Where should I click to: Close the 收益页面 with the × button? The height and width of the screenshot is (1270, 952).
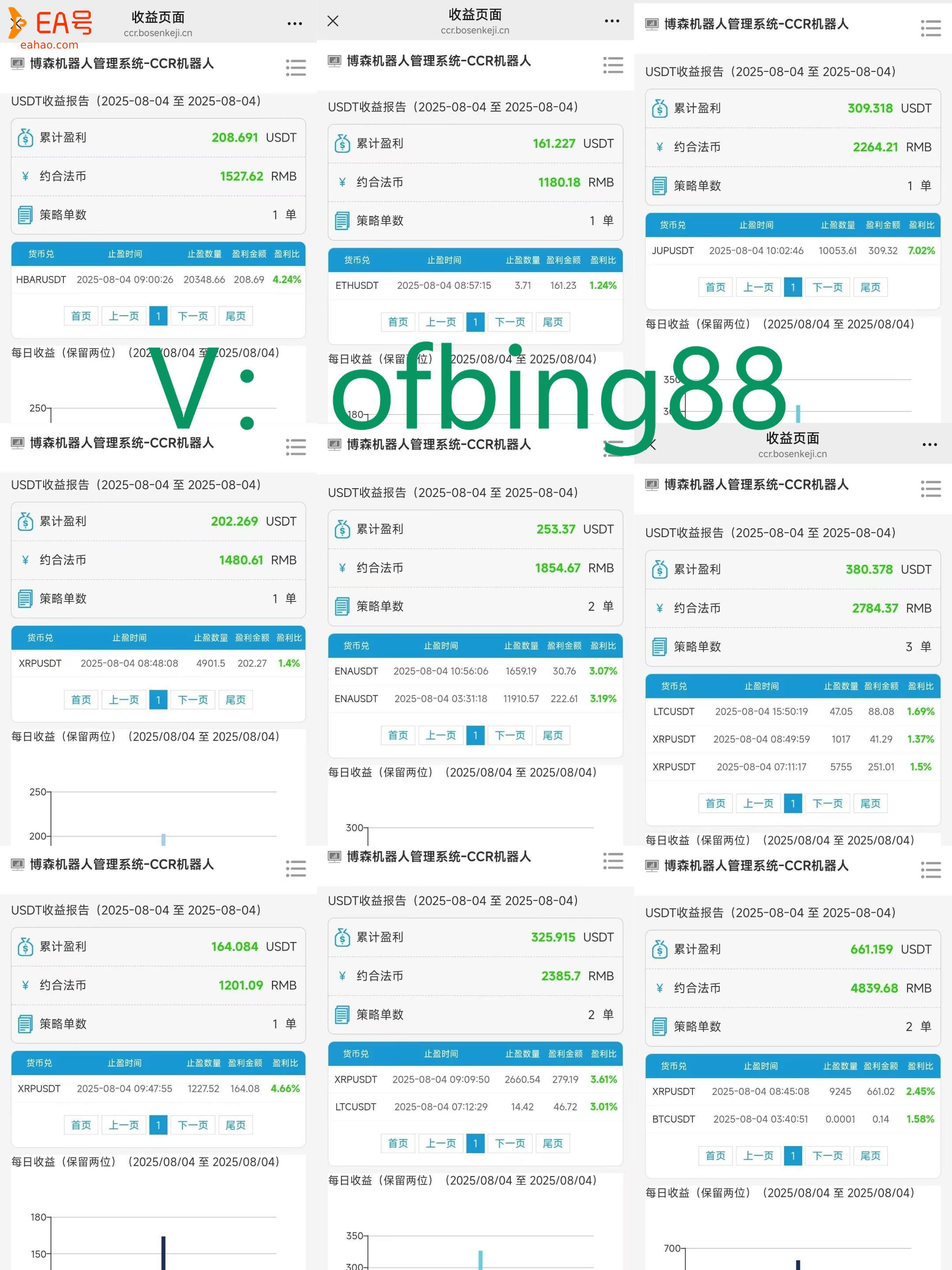[332, 20]
